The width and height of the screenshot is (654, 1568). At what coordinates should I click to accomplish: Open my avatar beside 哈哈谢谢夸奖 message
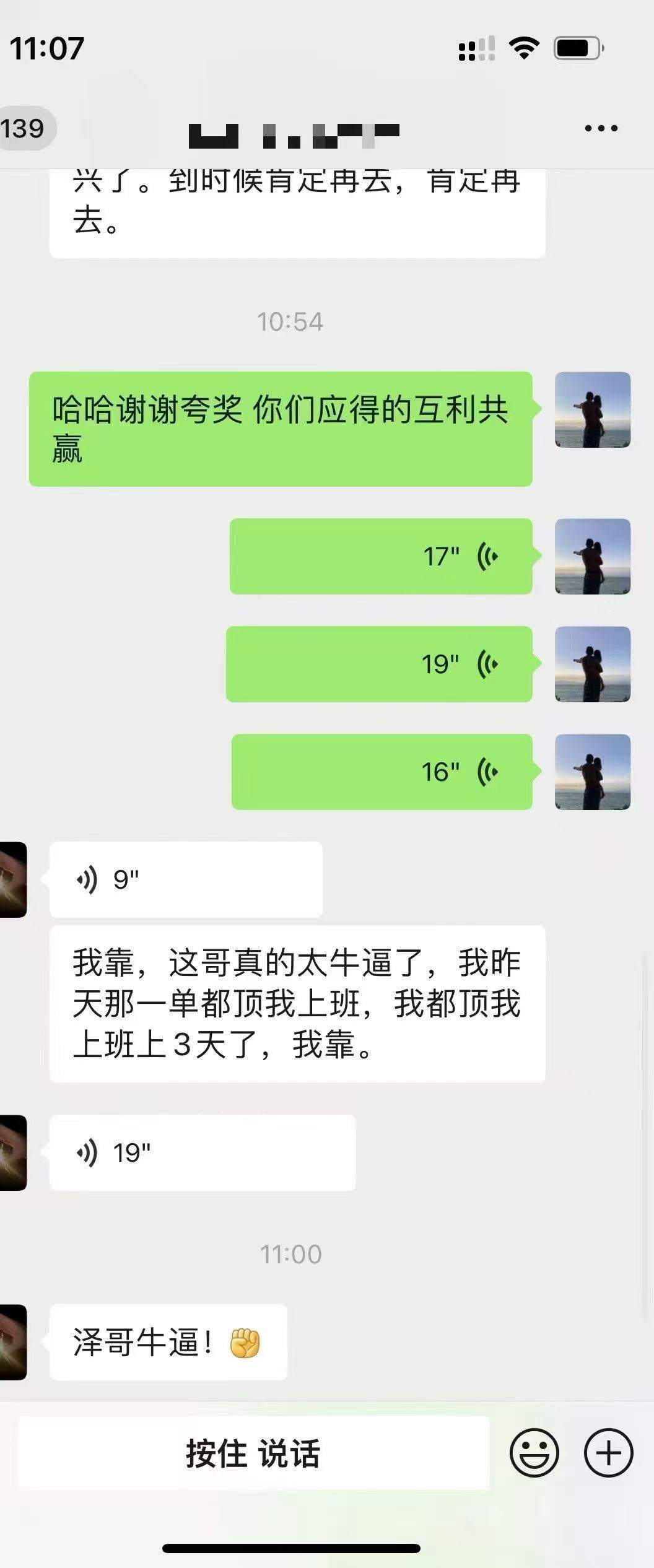(592, 410)
